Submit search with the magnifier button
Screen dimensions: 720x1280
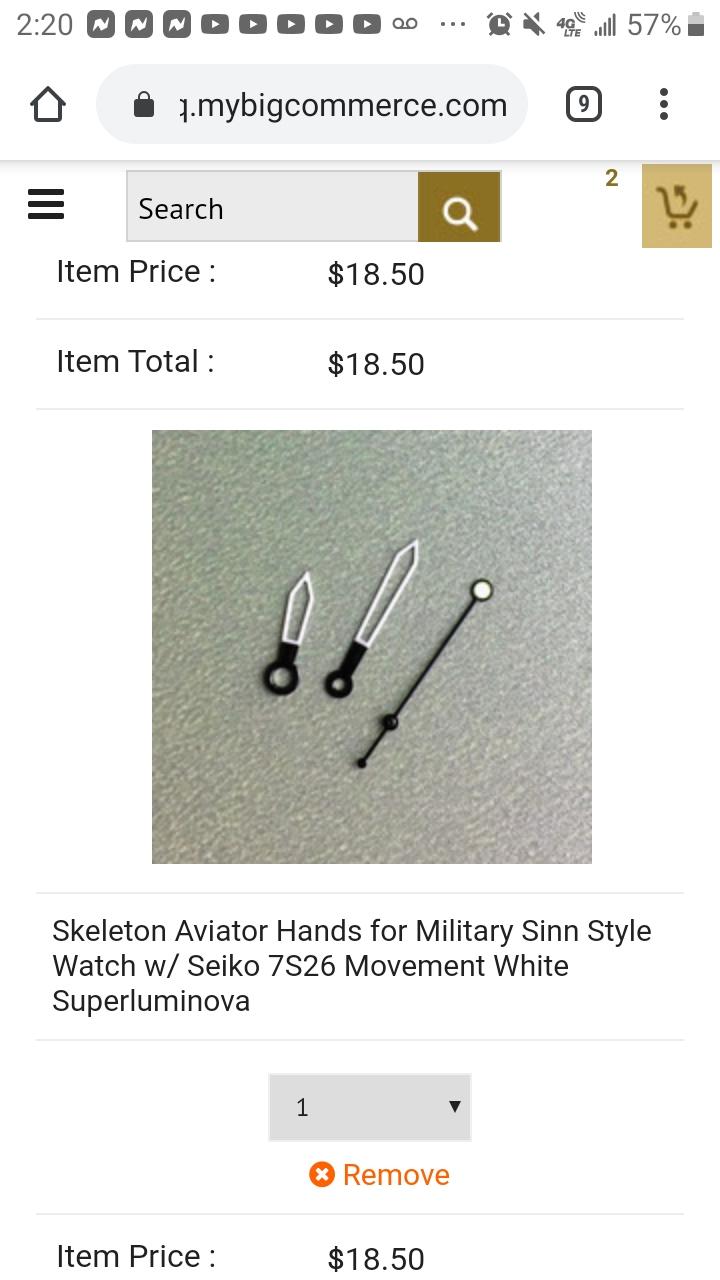pyautogui.click(x=459, y=207)
